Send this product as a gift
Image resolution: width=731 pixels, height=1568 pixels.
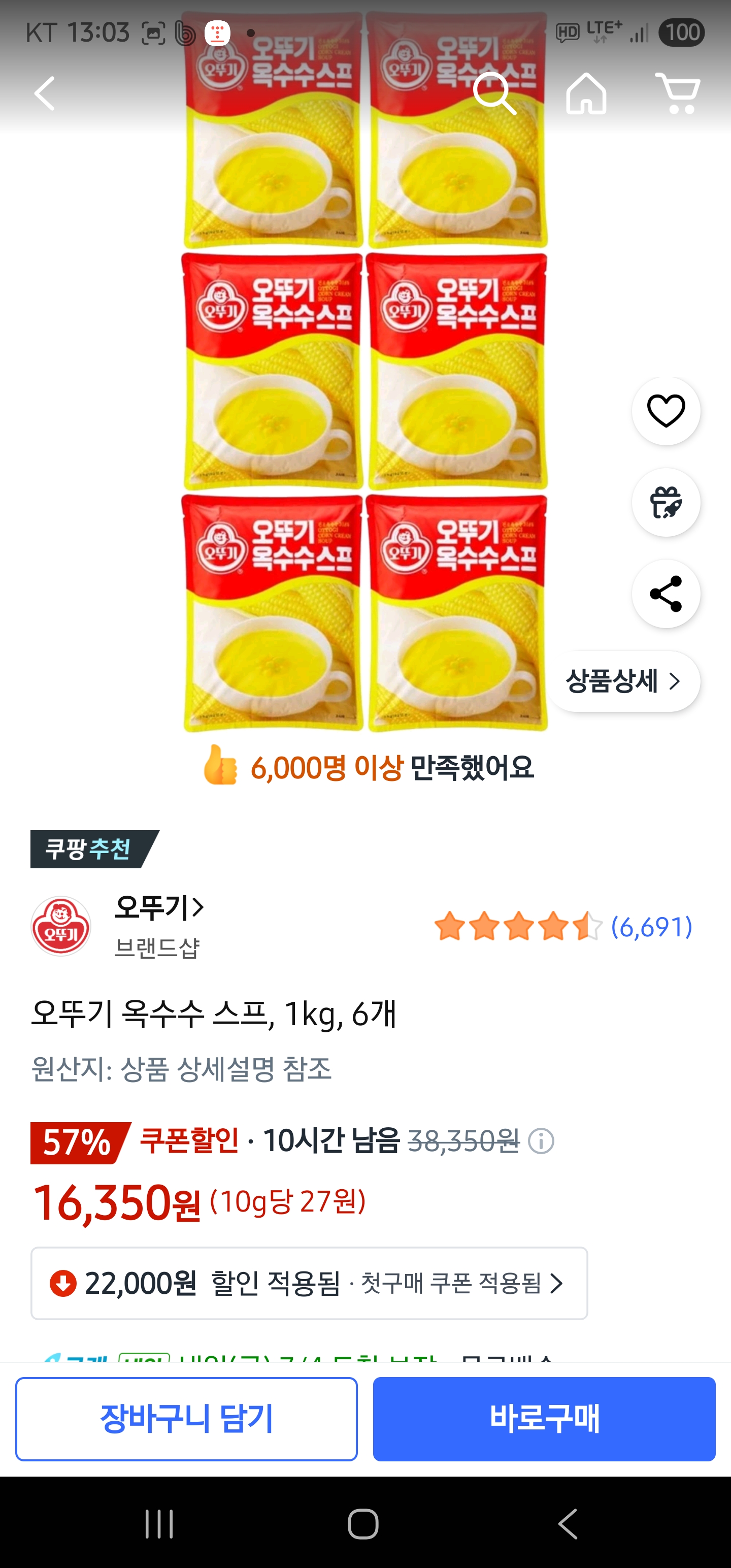tap(666, 503)
